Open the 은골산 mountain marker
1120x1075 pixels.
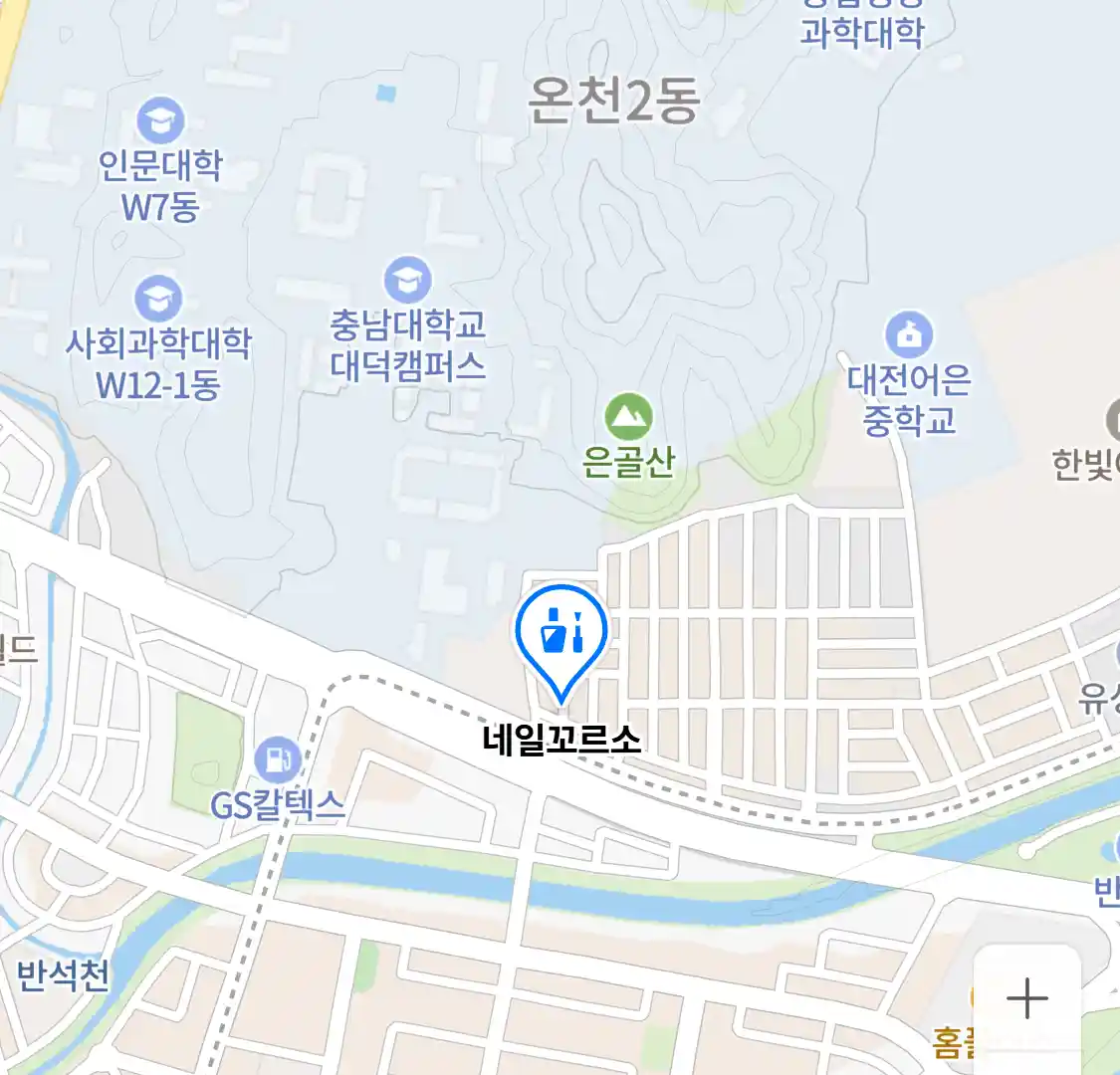(x=628, y=417)
